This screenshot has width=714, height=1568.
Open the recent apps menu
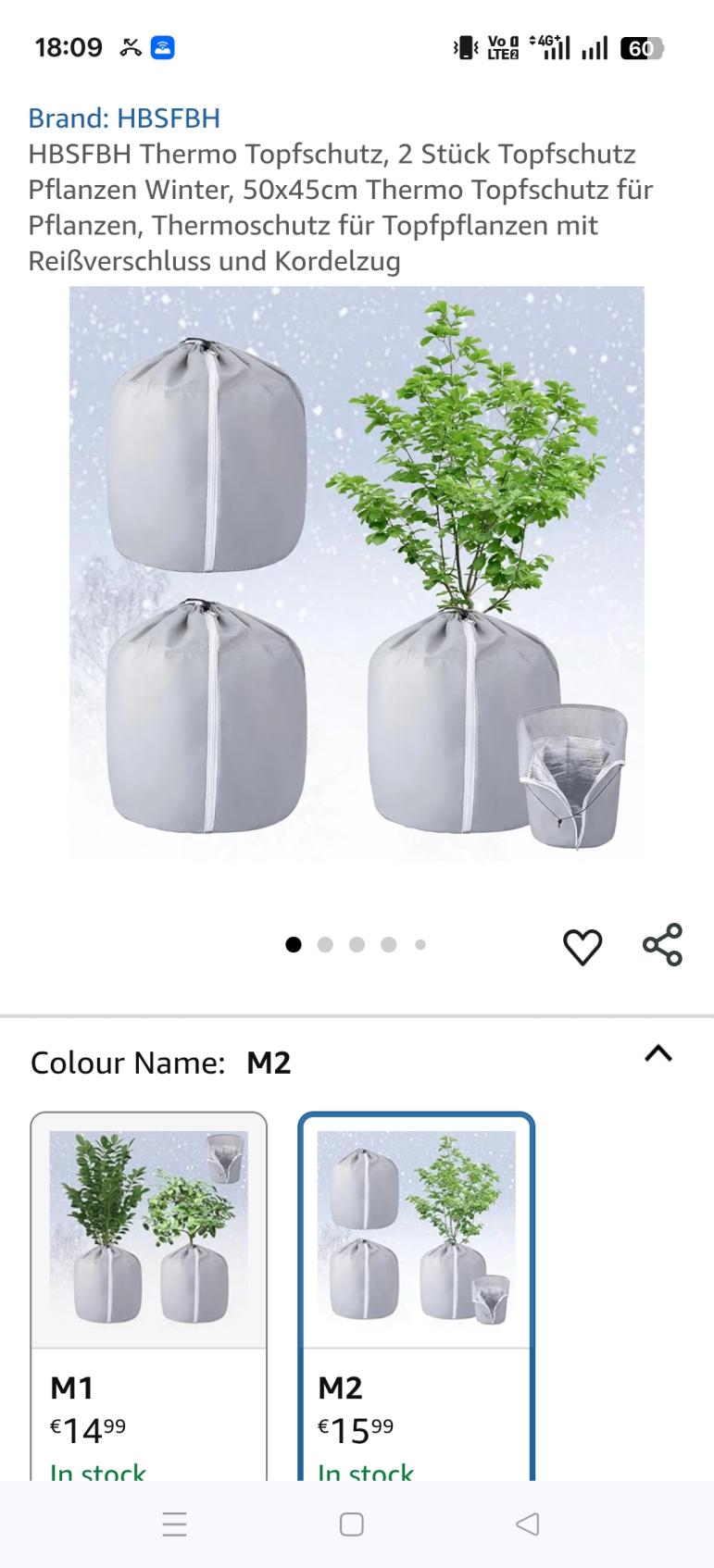(175, 1524)
